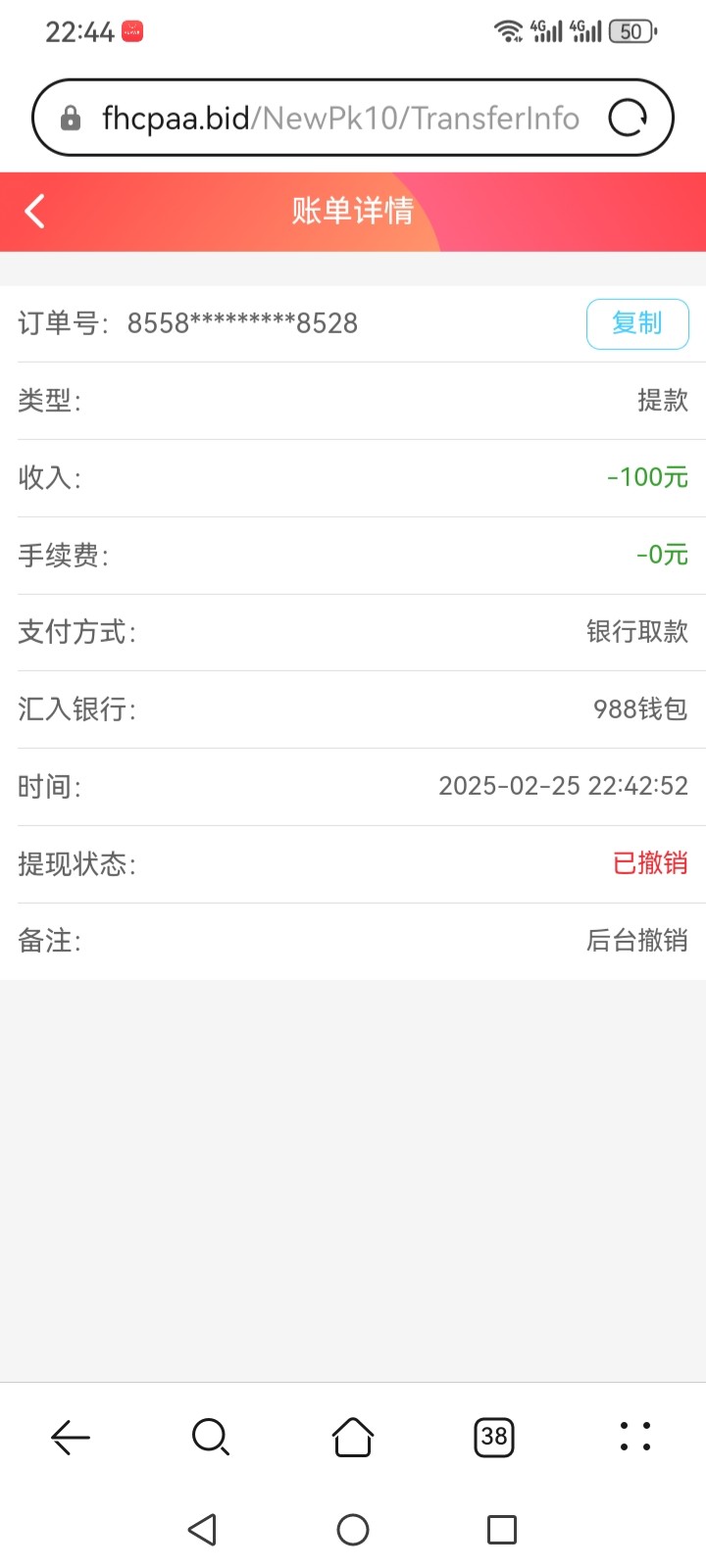Go back from the 账单详情 page
The height and width of the screenshot is (1568, 706).
click(x=35, y=211)
